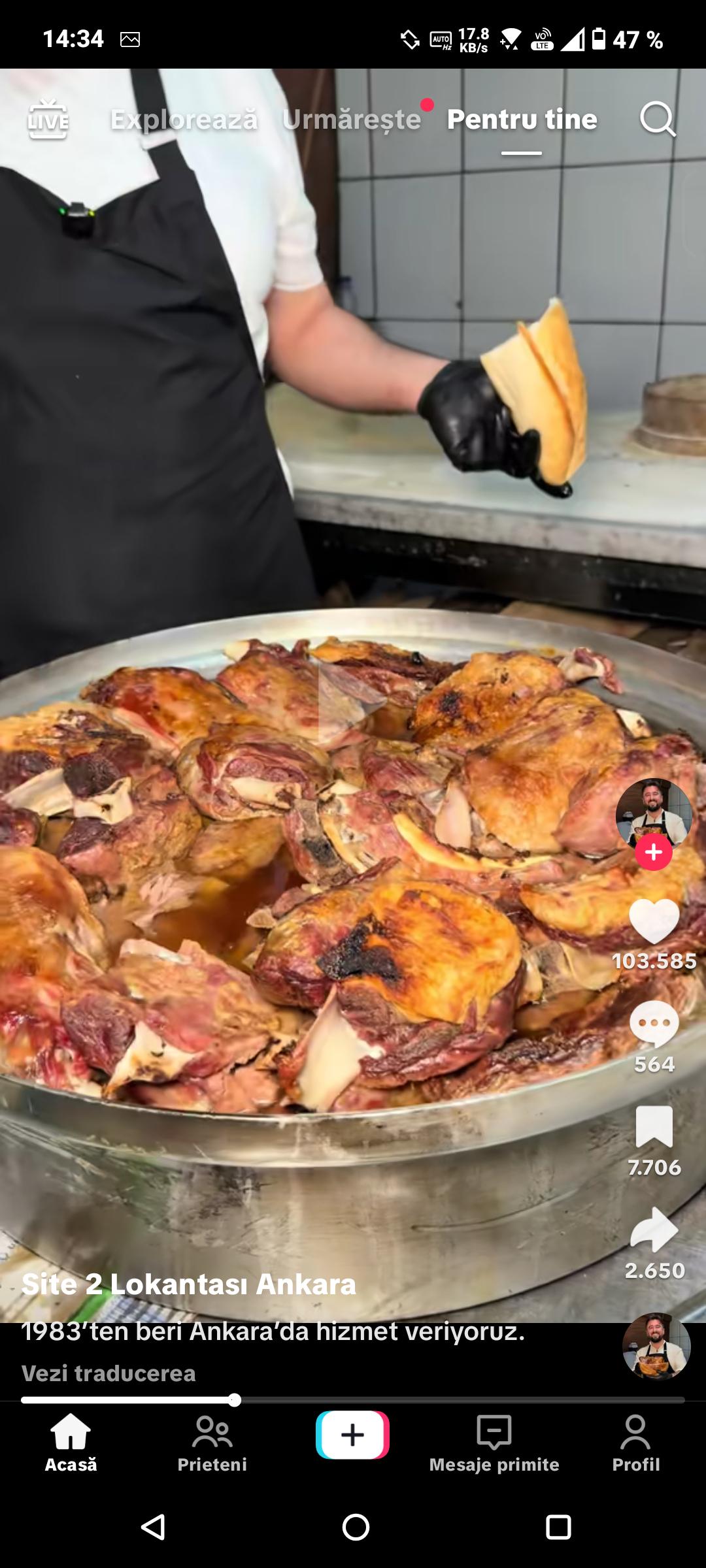Select the Pentru tine tab
The image size is (706, 1568).
click(522, 120)
